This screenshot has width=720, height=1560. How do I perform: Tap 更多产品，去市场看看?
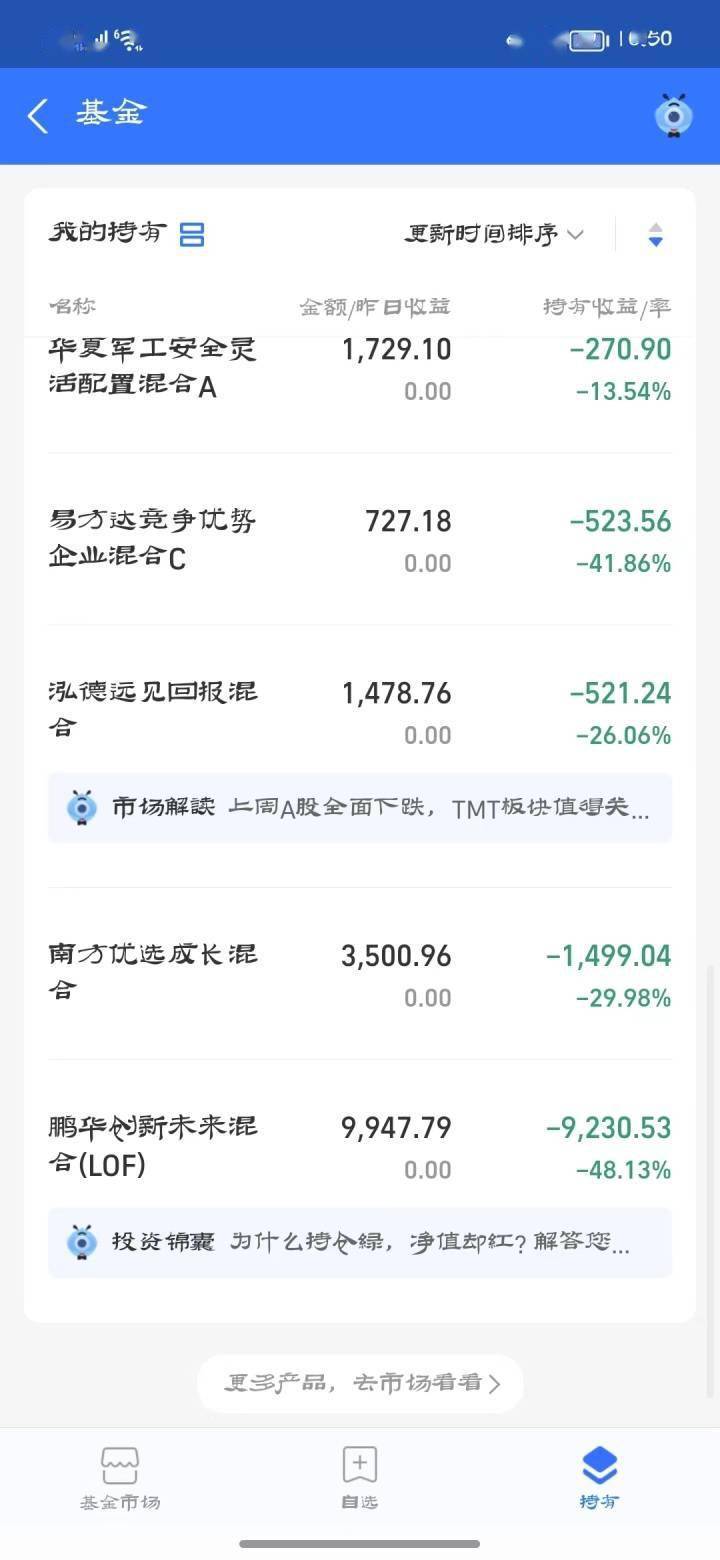(361, 1383)
